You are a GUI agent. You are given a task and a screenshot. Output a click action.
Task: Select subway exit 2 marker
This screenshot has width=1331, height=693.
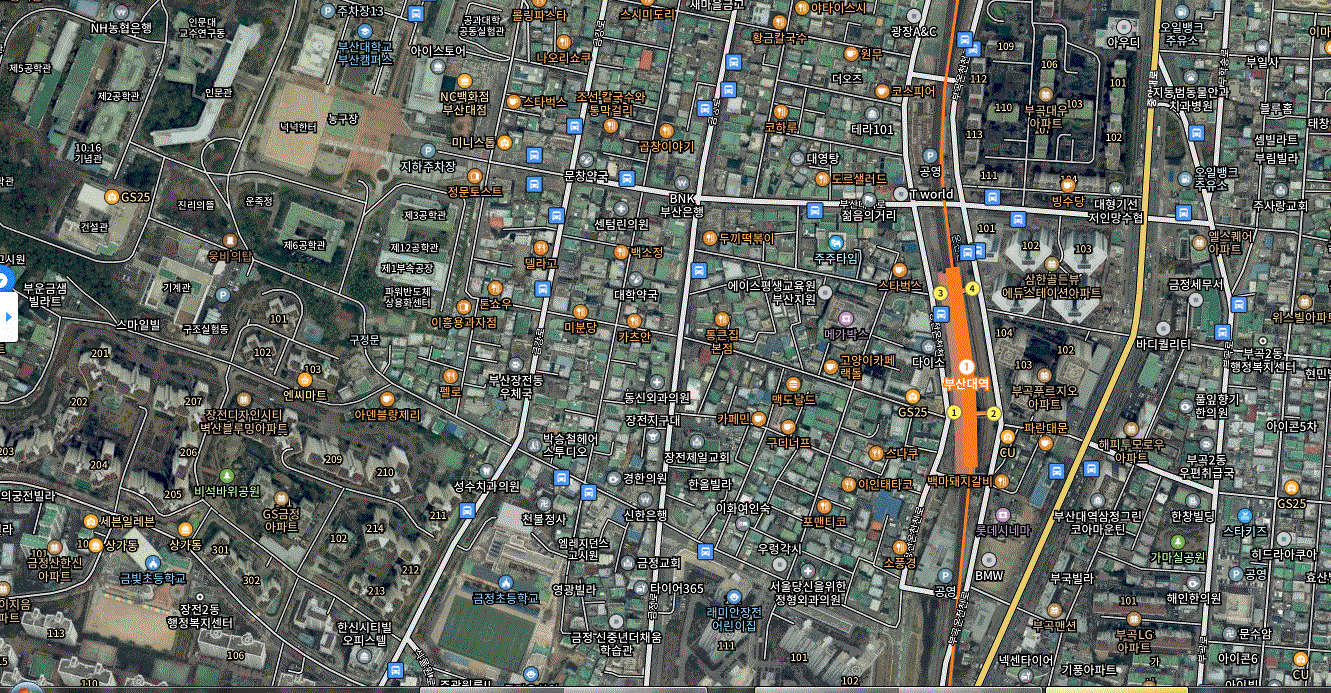coord(993,413)
